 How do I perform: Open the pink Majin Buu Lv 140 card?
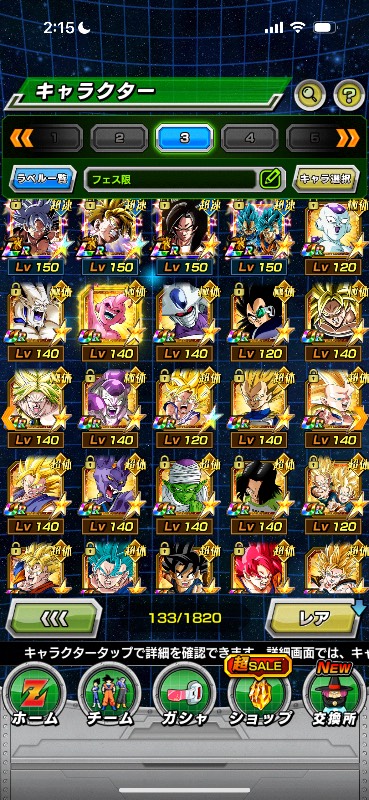pos(109,321)
